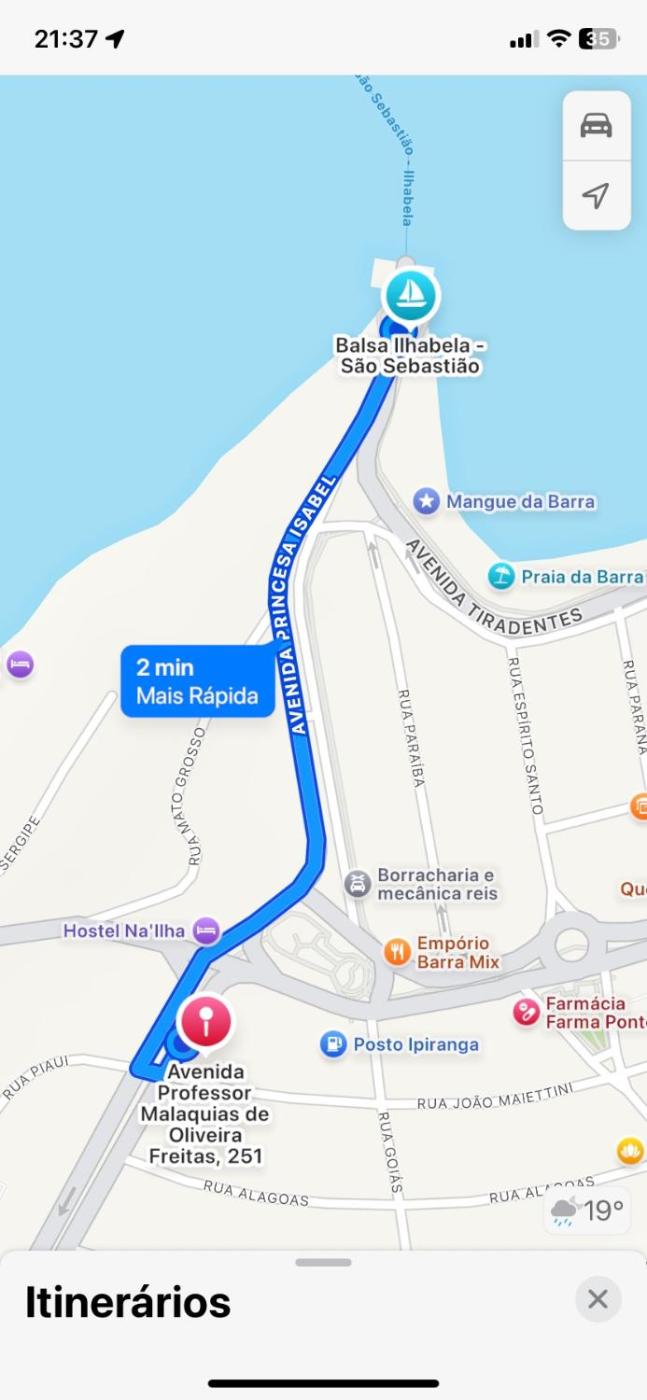This screenshot has width=647, height=1400.
Task: Check the 19° weather badge
Action: coord(588,1211)
